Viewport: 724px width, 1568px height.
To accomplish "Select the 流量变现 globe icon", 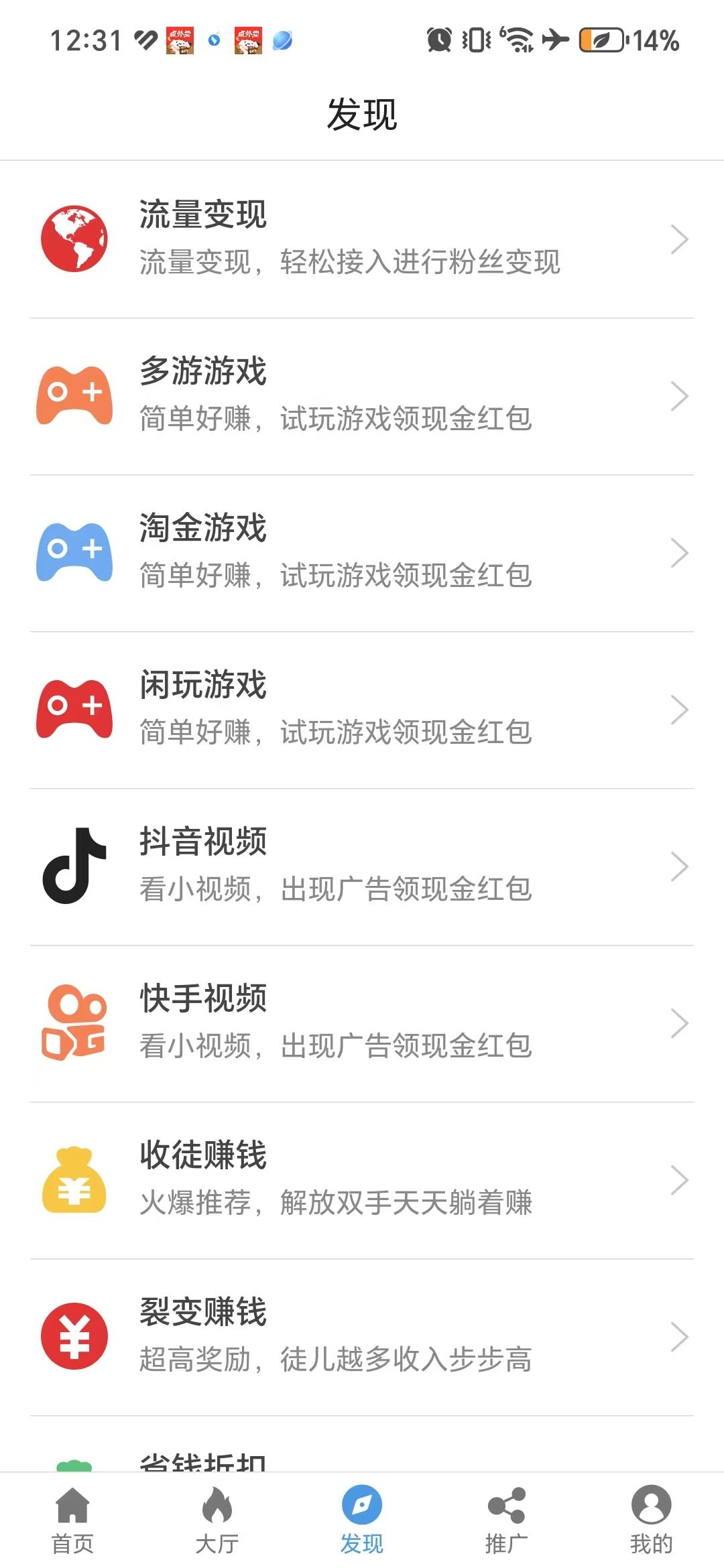I will coord(75,238).
